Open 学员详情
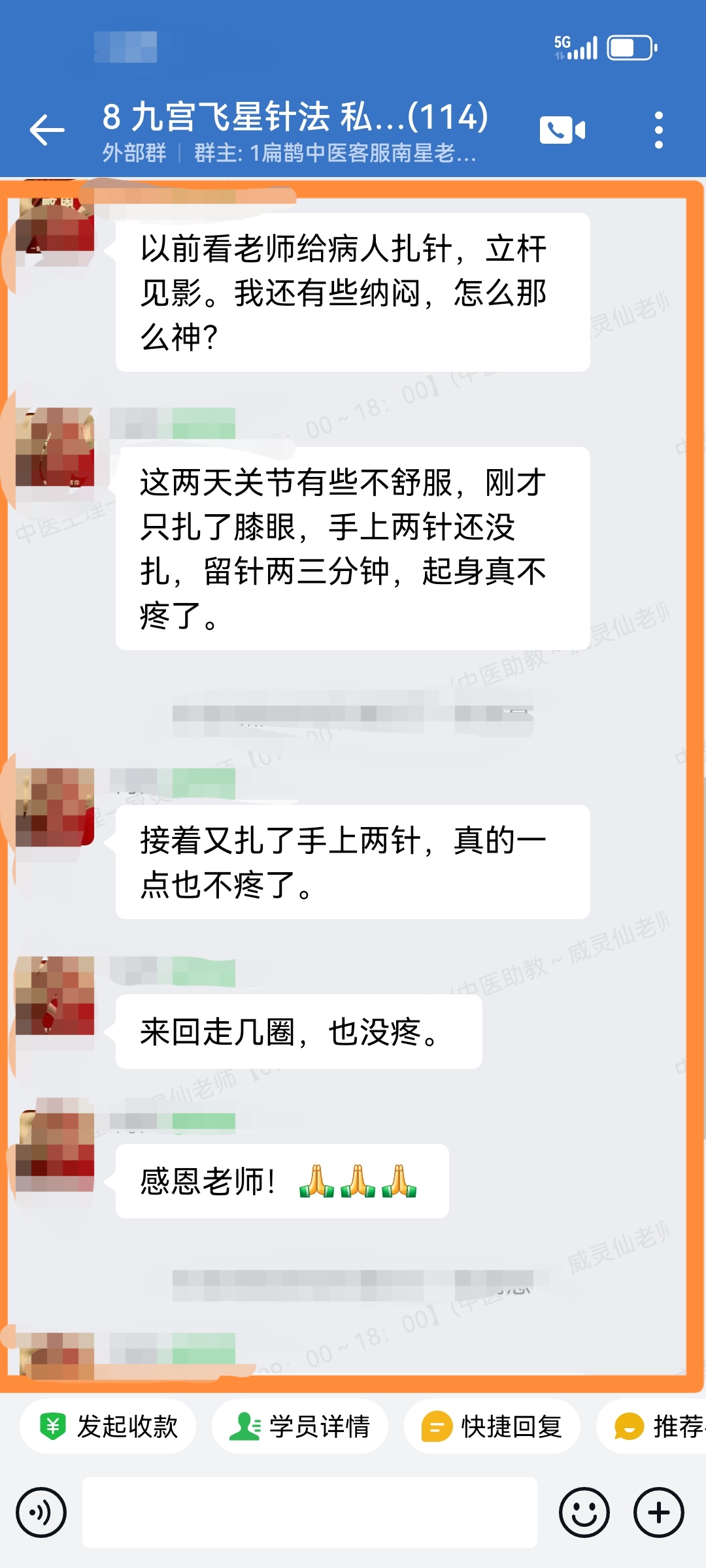This screenshot has width=706, height=1568. coord(300,1426)
